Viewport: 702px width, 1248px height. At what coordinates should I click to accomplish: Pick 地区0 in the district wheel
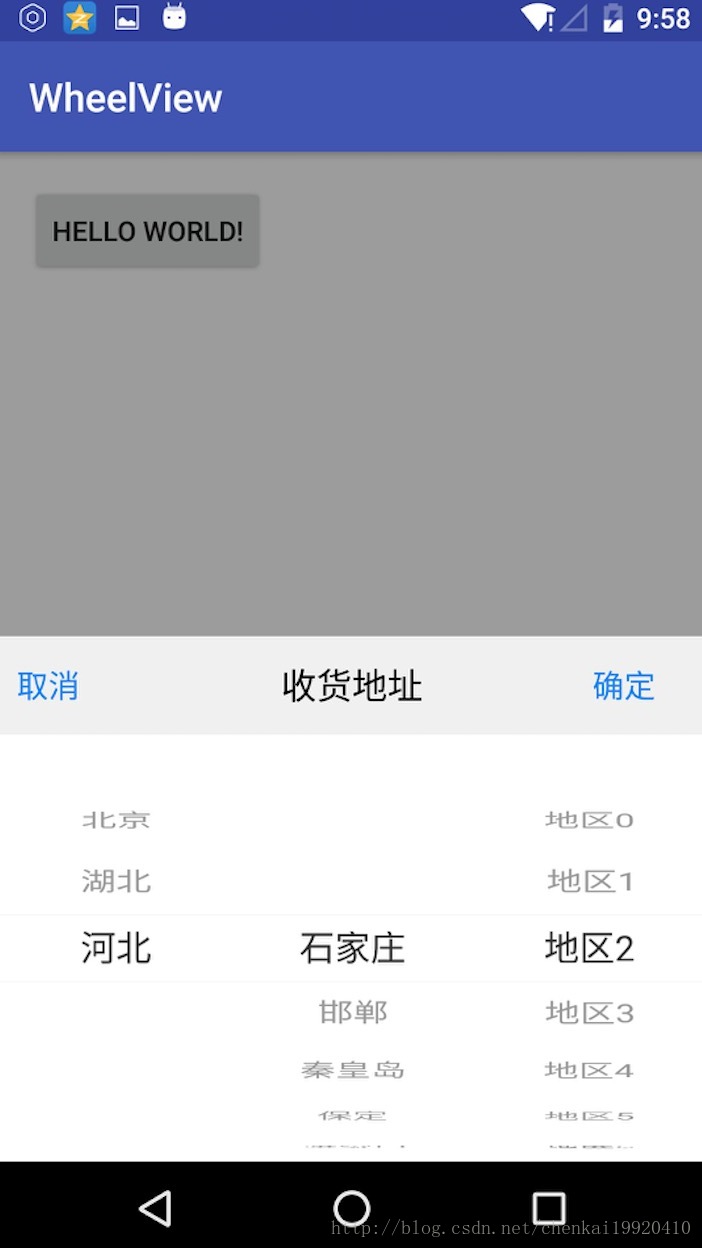[590, 820]
